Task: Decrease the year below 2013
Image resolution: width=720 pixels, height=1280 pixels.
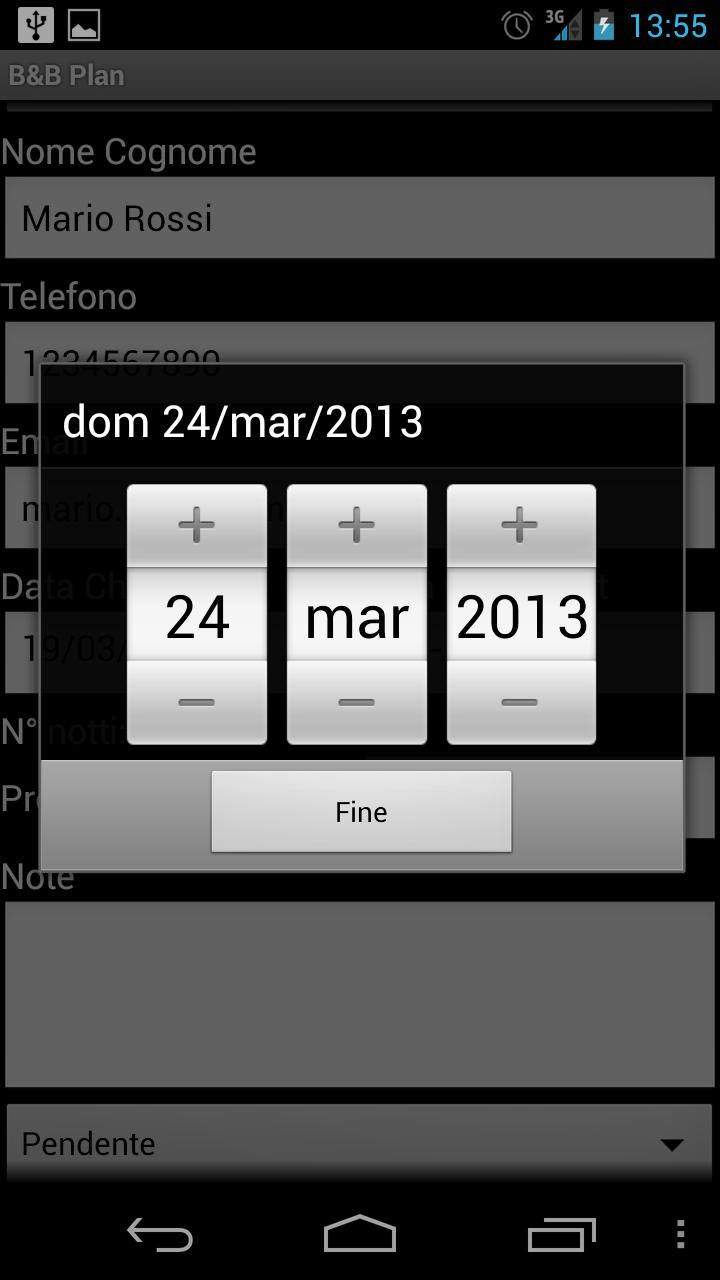Action: tap(521, 703)
